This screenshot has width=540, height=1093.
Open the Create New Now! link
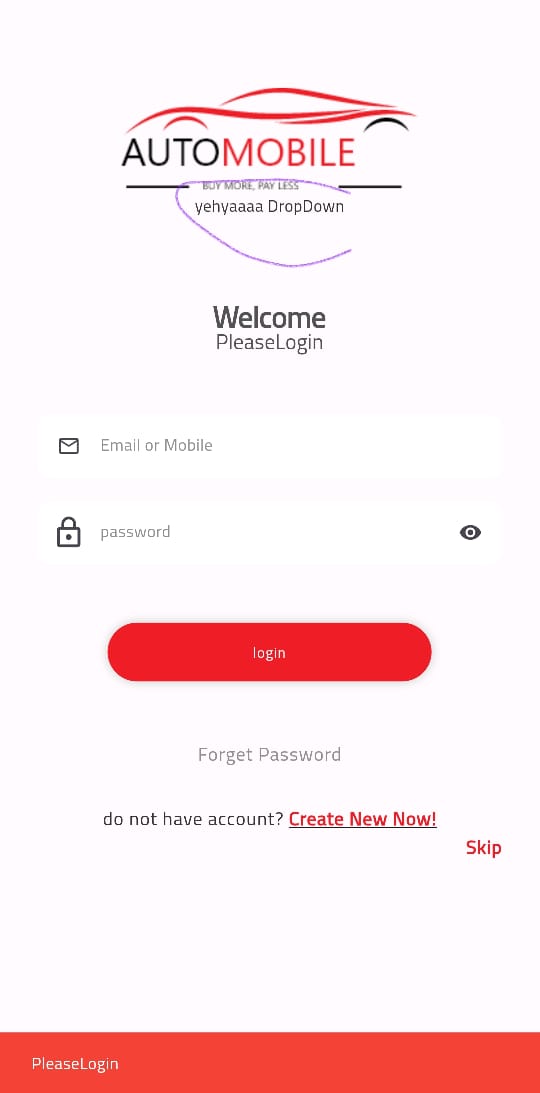[362, 818]
